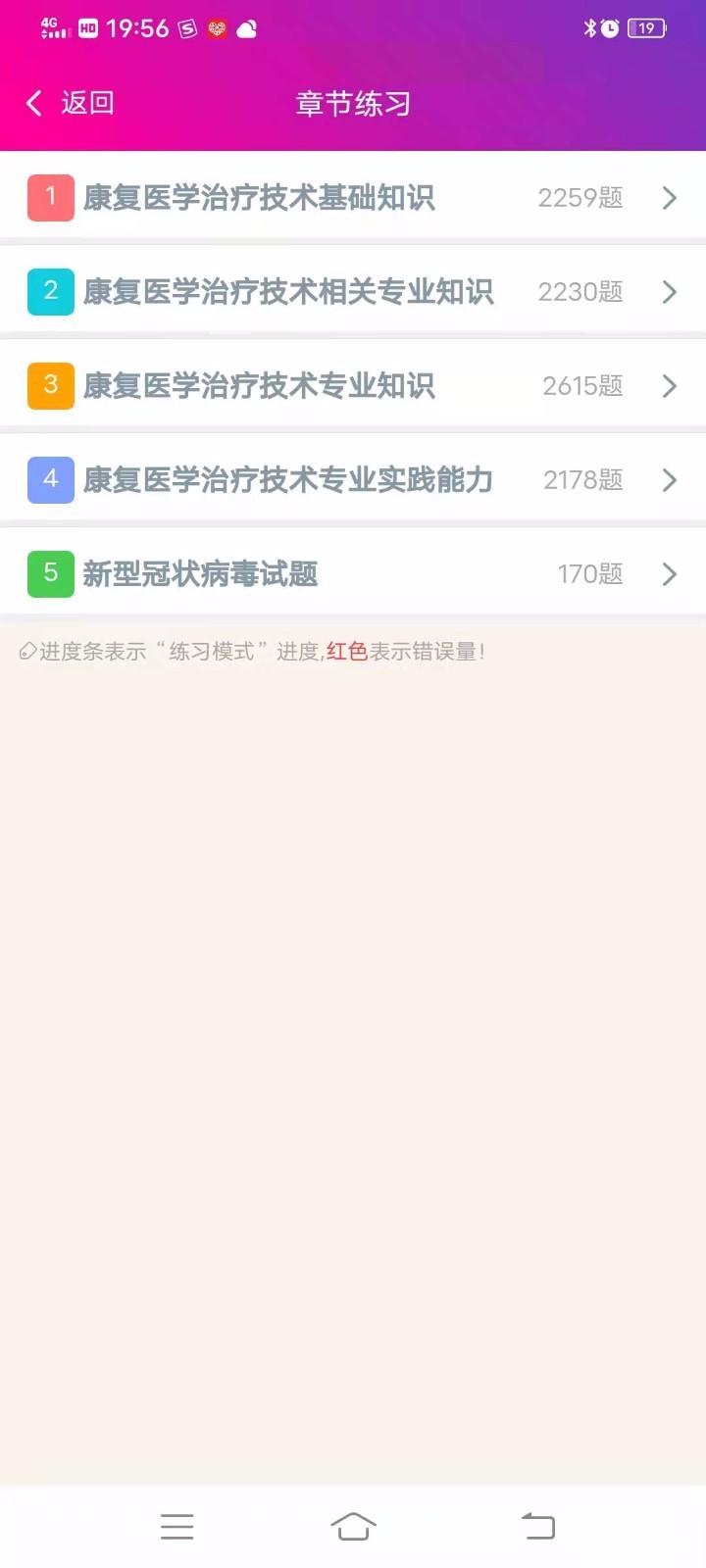Screen dimensions: 706x1568
Task: Expand the chevron next to 2230题
Action: pos(670,291)
